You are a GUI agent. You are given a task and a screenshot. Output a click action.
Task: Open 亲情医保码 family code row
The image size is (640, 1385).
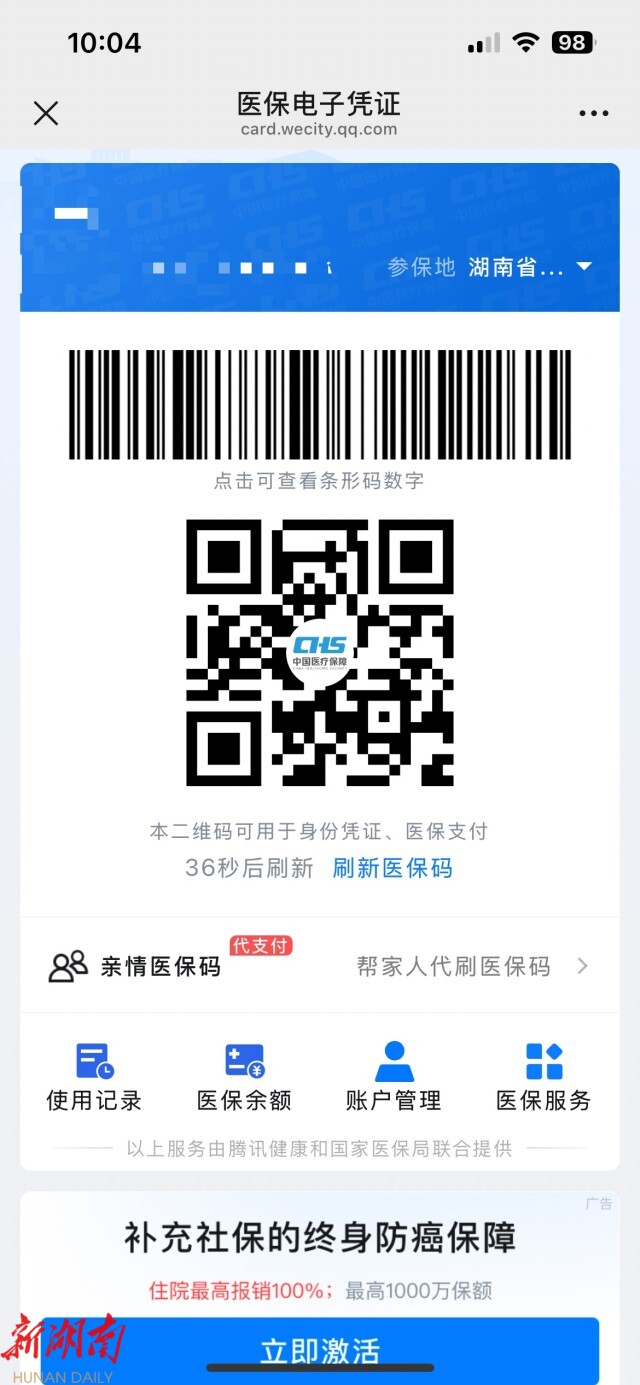click(320, 966)
